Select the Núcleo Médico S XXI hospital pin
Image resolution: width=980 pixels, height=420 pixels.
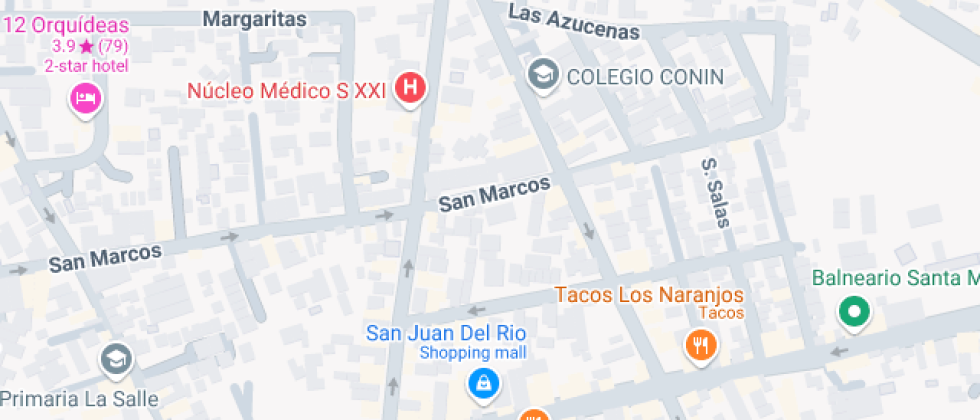410,89
